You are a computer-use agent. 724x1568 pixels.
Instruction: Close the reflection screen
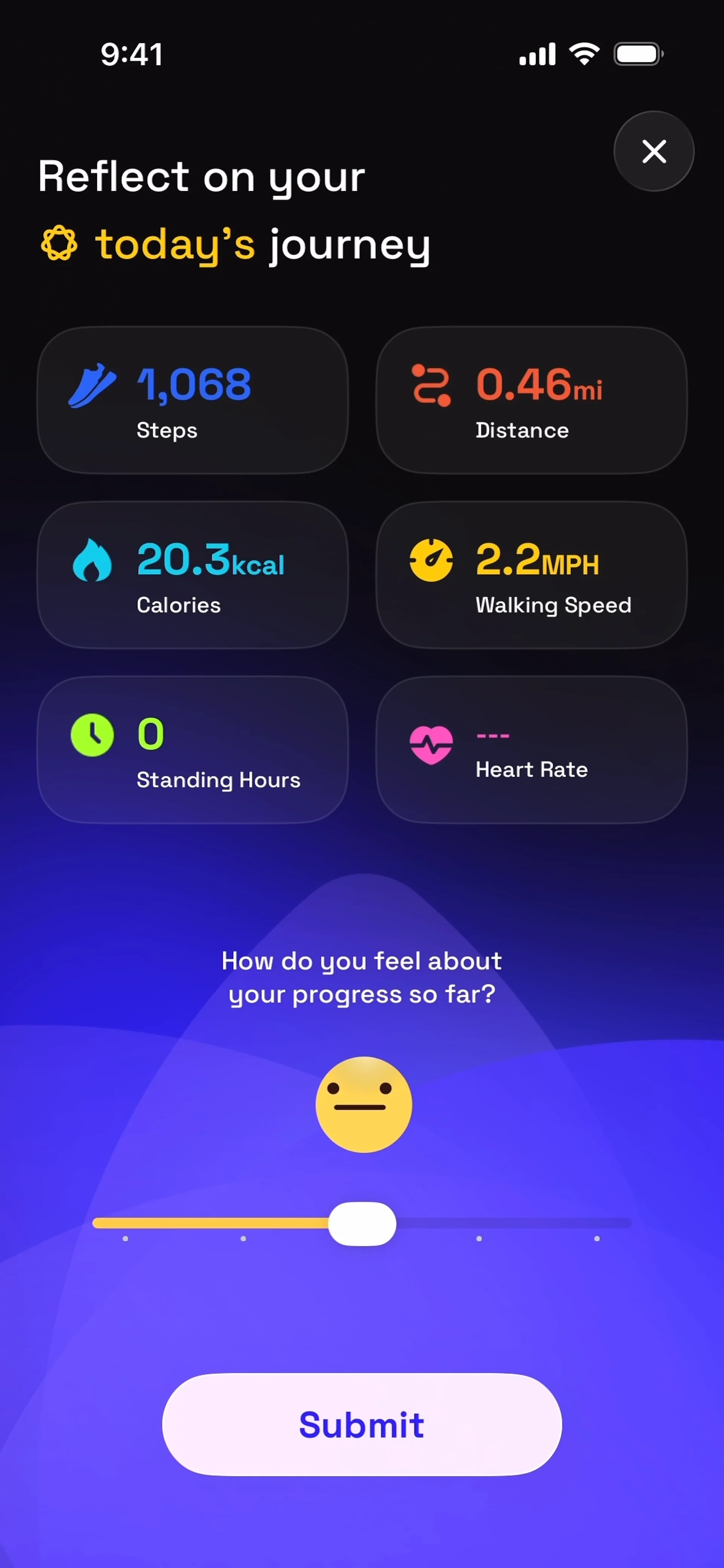pos(653,151)
